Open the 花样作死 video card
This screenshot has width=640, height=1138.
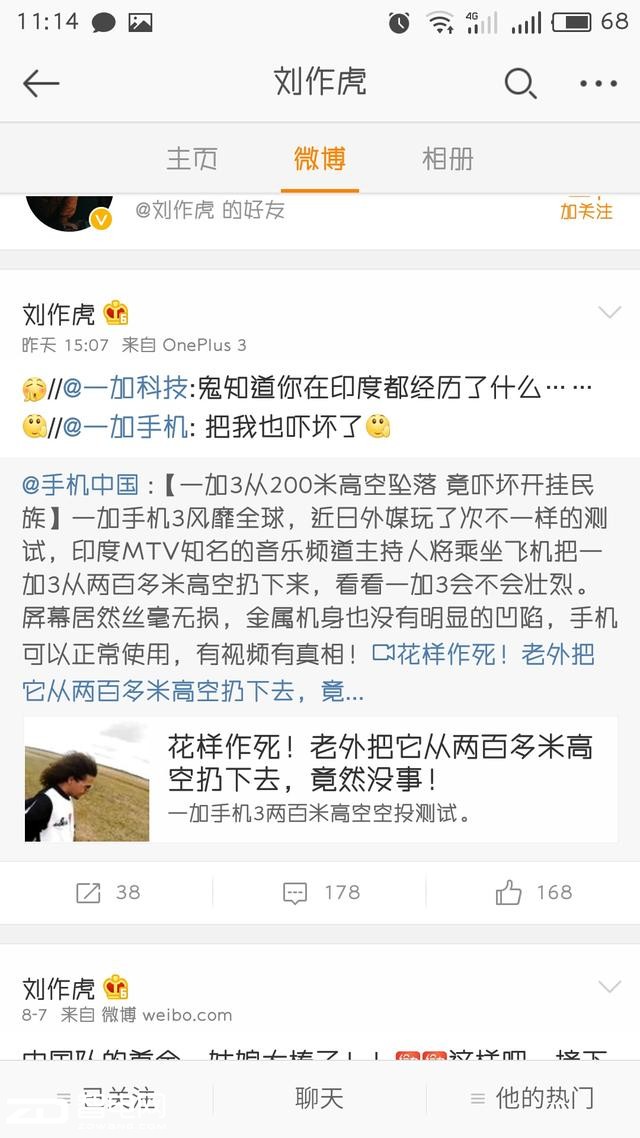coord(320,779)
